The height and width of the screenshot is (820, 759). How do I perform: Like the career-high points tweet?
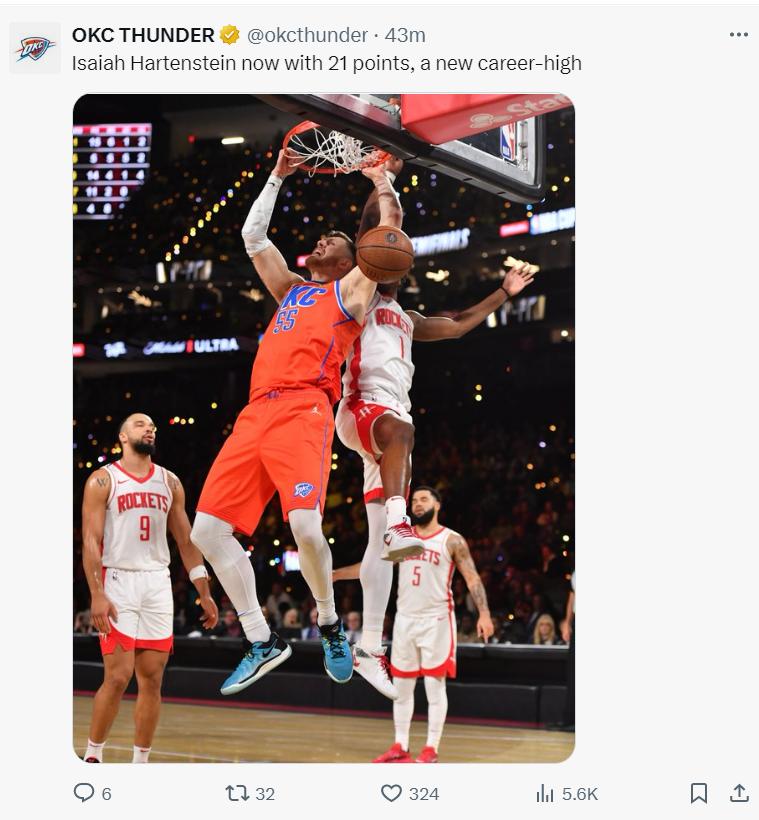point(392,793)
